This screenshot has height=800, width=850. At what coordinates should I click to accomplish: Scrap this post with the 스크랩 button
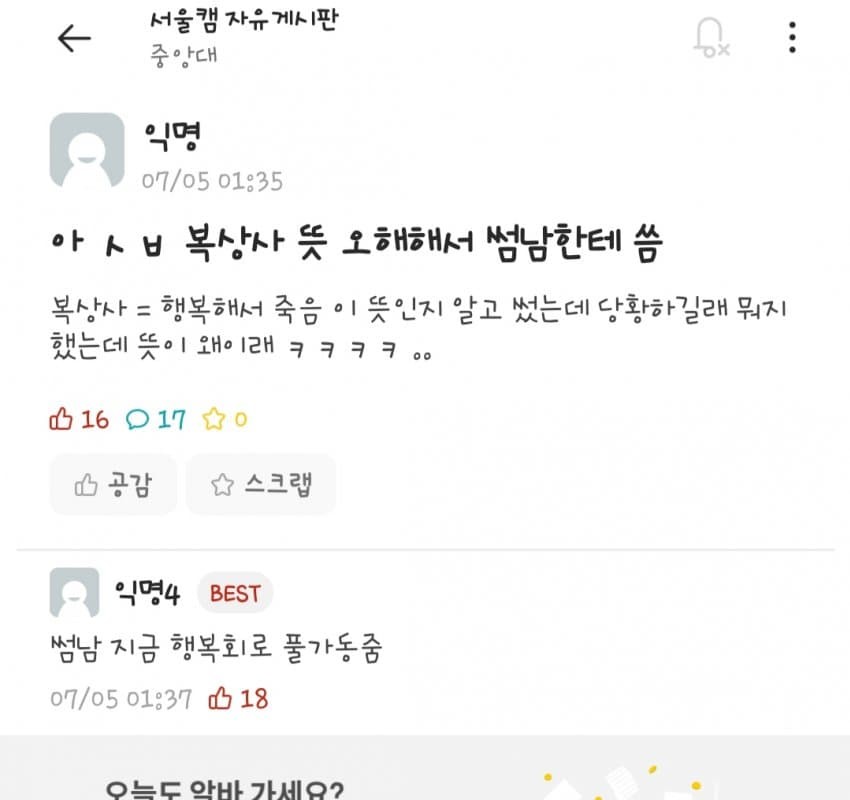[x=261, y=485]
